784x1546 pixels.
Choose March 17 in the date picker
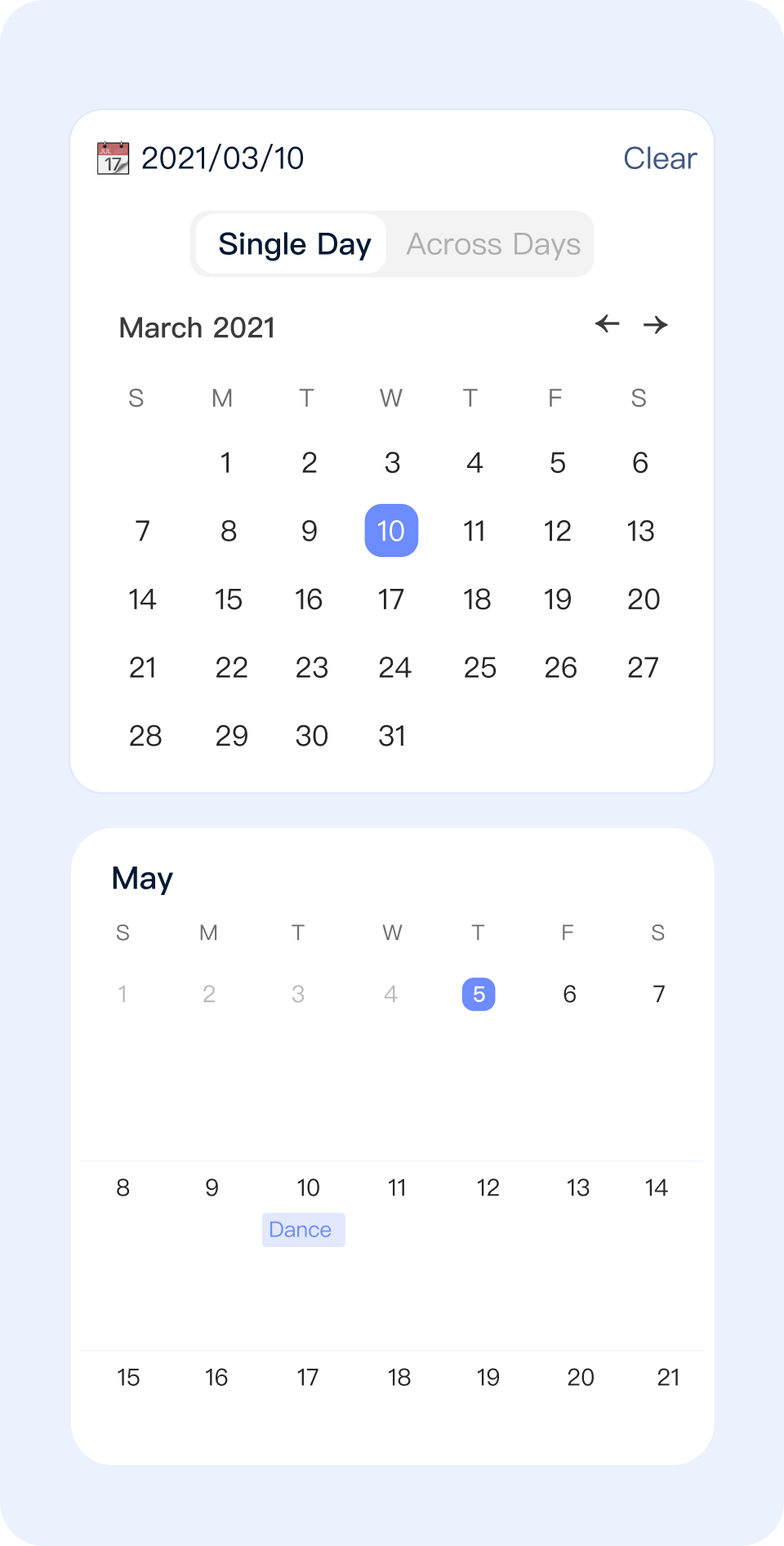(391, 599)
